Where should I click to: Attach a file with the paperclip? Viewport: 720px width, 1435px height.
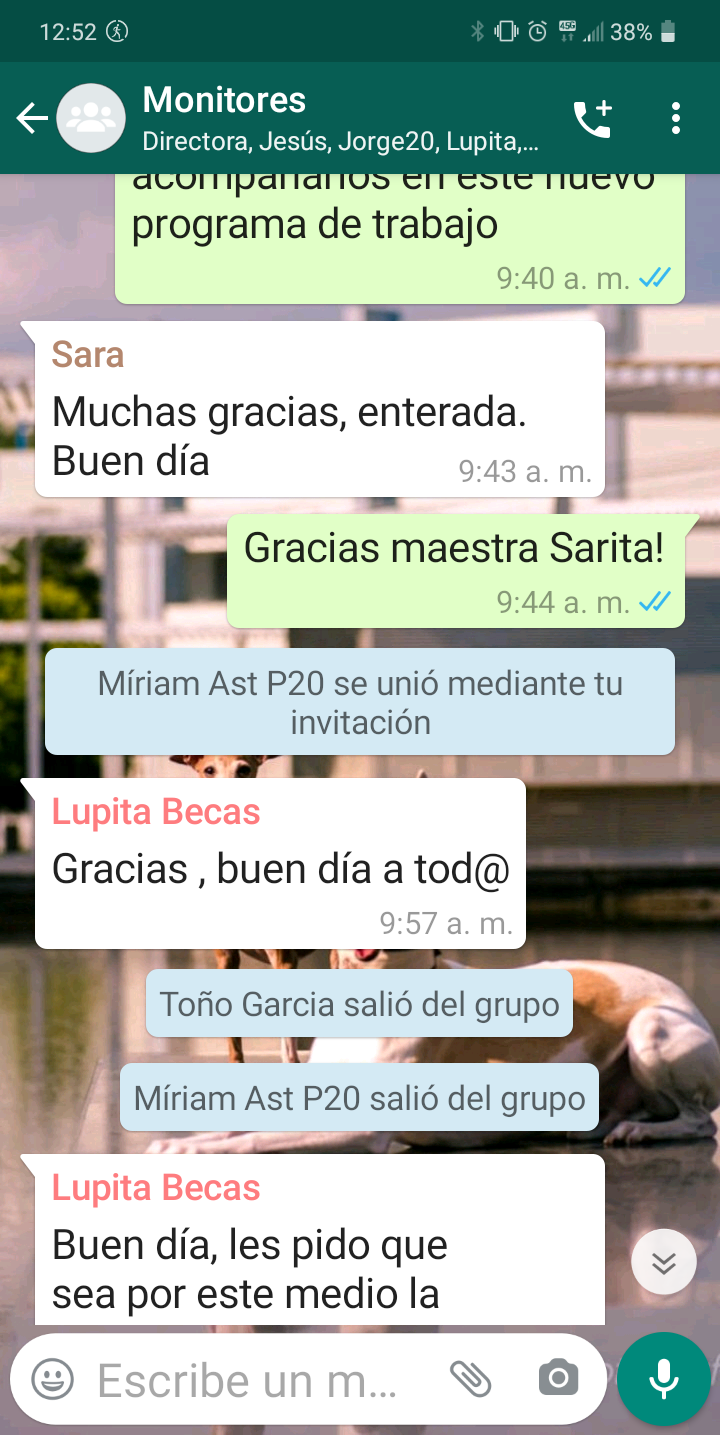click(x=470, y=1380)
